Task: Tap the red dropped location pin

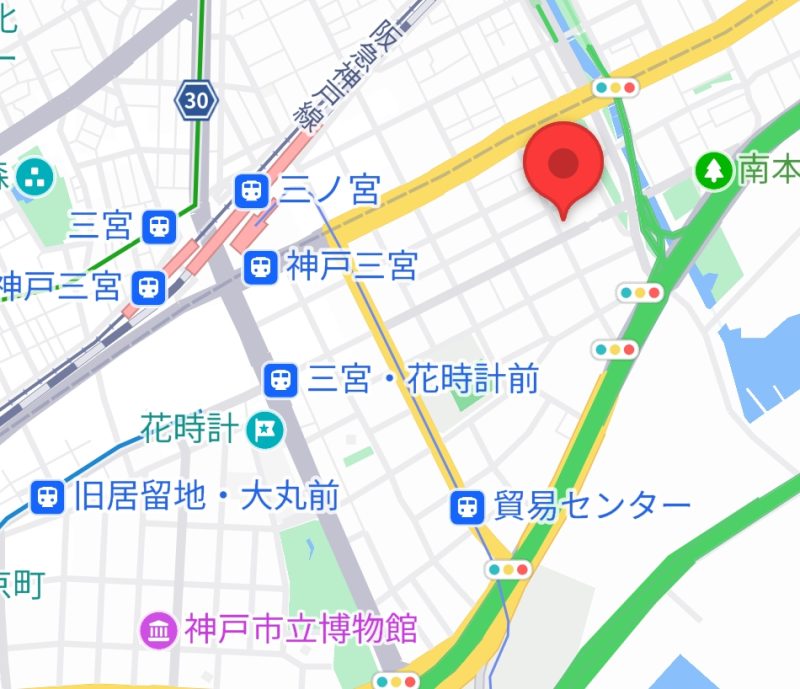Action: (564, 165)
